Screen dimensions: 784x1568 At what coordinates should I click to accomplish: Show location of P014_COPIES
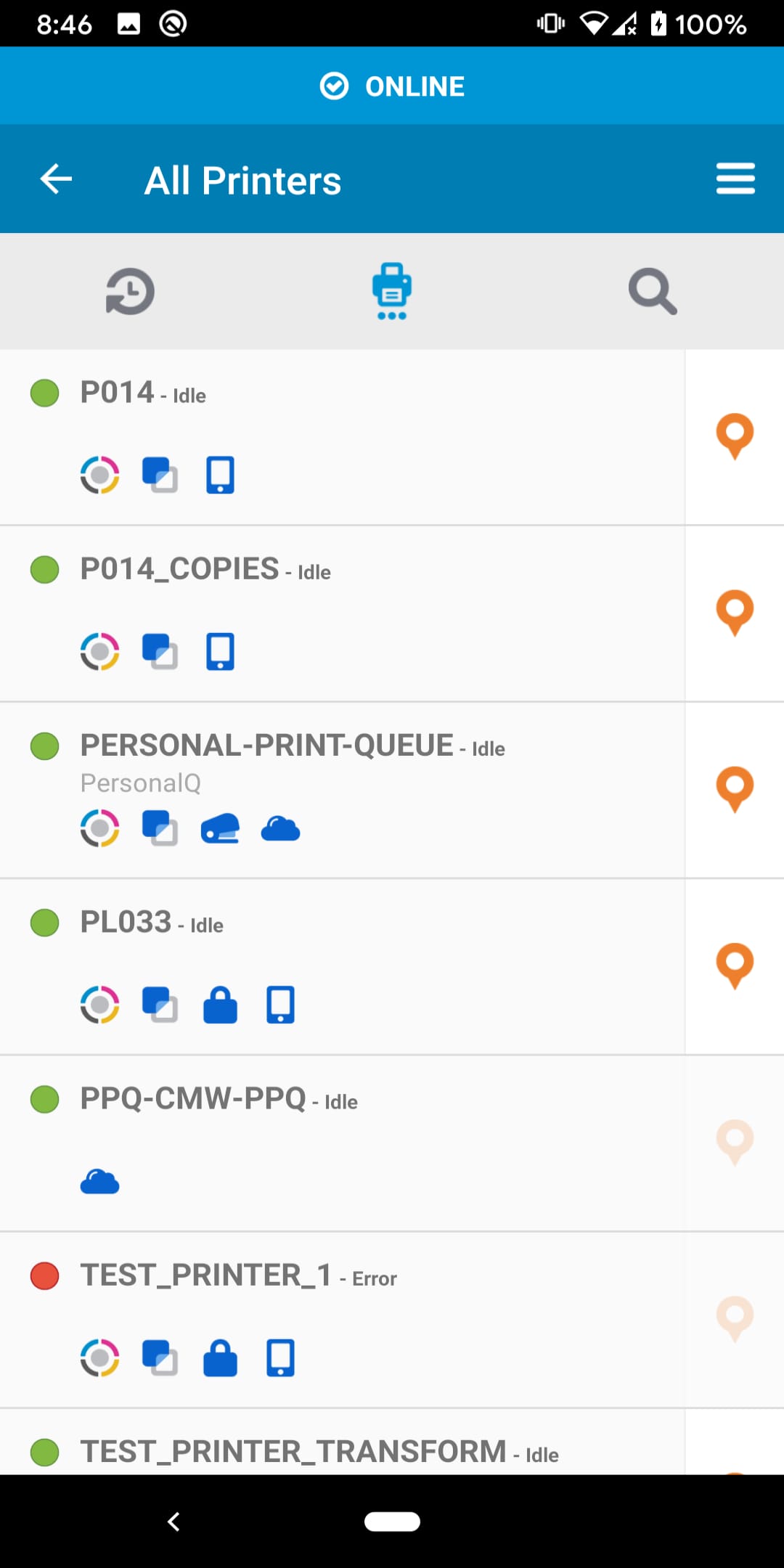(735, 613)
